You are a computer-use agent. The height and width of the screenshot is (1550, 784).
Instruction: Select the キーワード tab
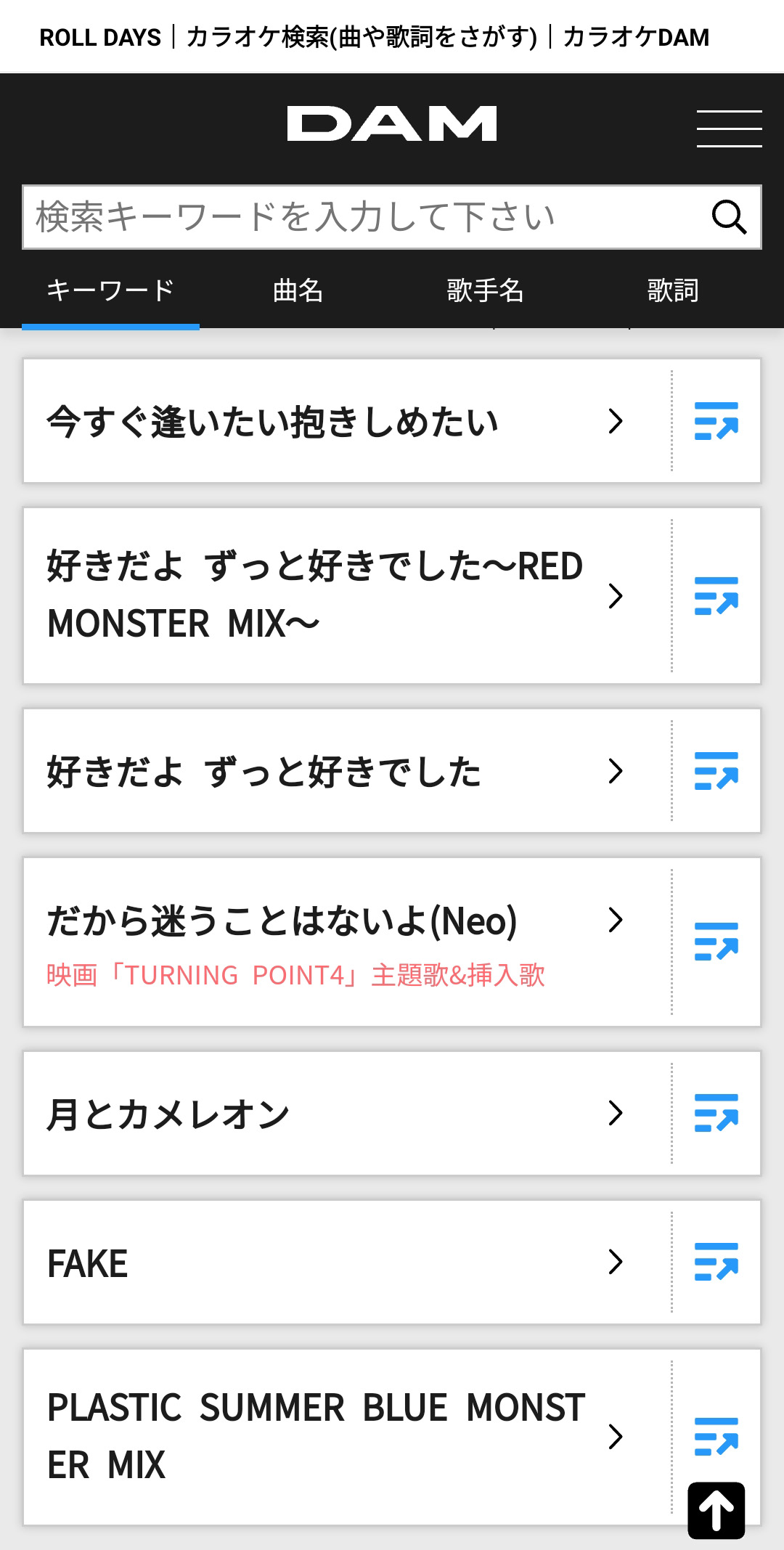click(110, 290)
